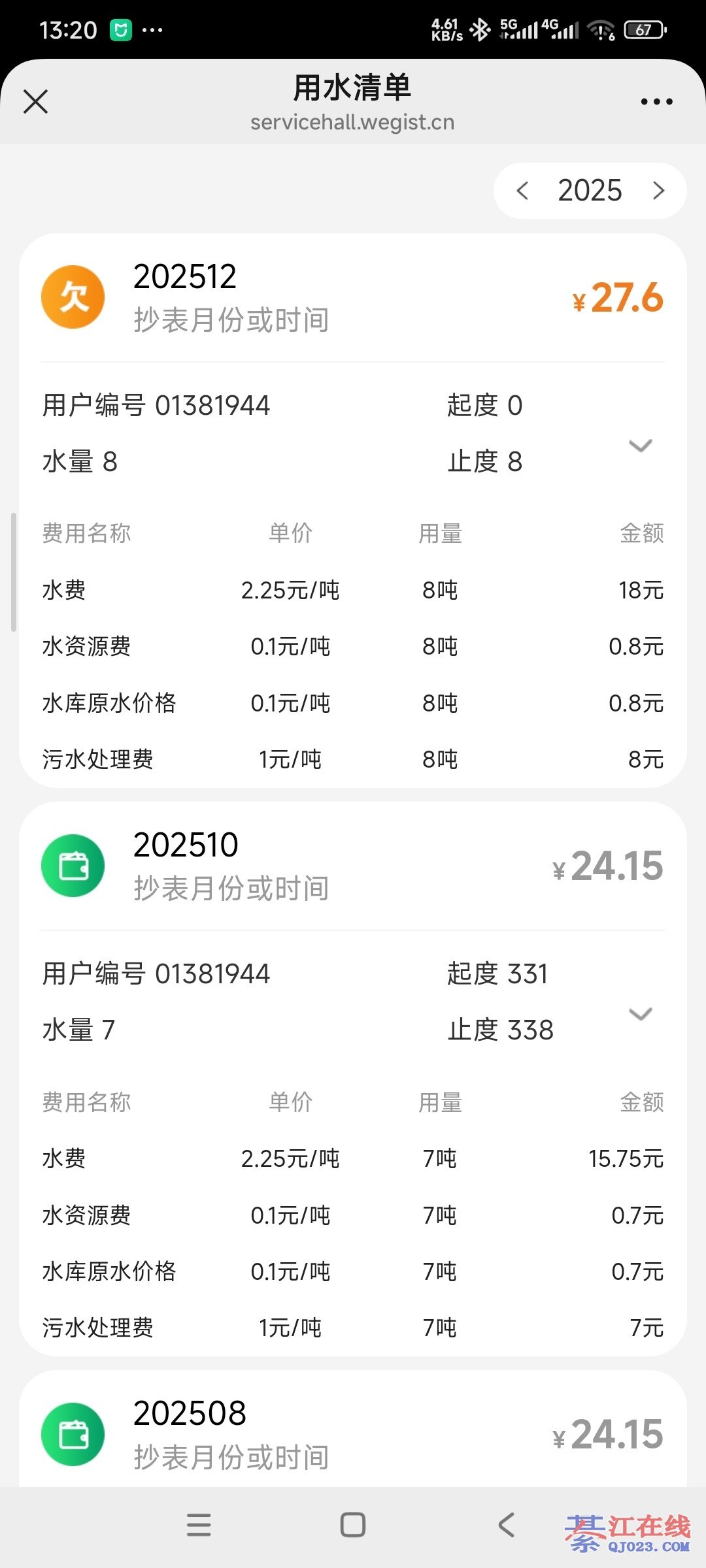Open the unpaid 202512 bill of ¥27.6
The width and height of the screenshot is (706, 1568).
(353, 298)
